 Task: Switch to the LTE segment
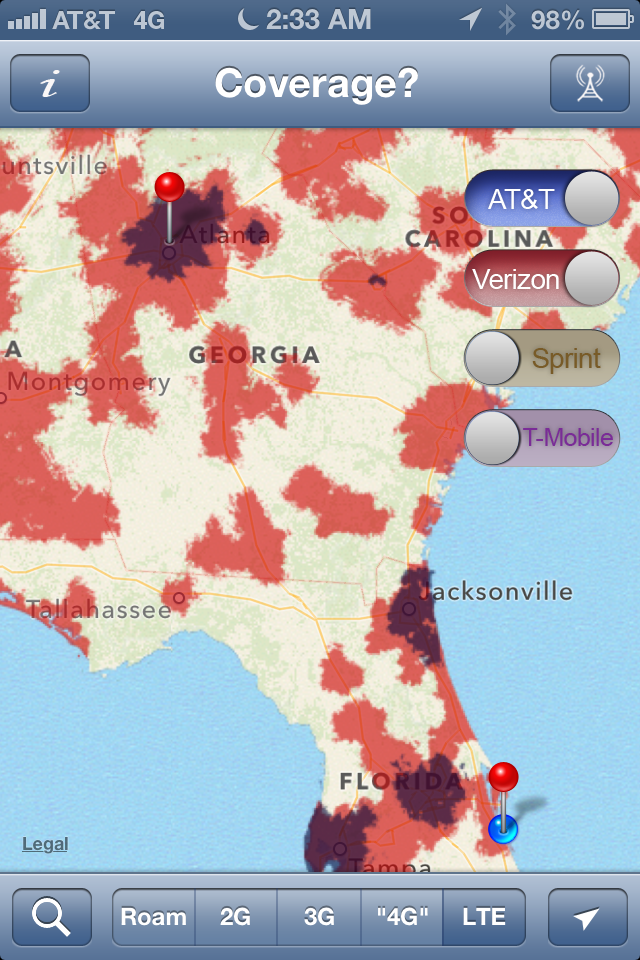(x=484, y=917)
